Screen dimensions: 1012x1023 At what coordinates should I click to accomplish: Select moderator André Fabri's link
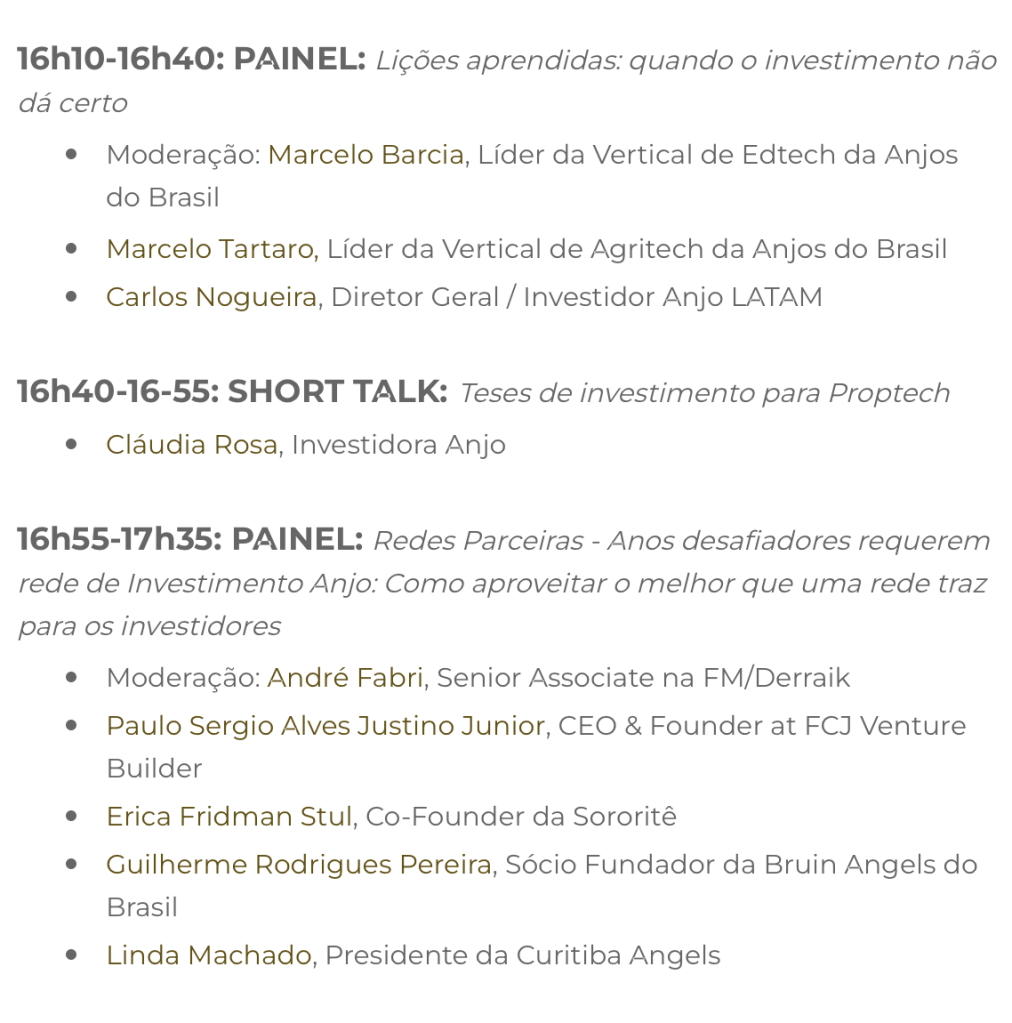click(x=346, y=678)
